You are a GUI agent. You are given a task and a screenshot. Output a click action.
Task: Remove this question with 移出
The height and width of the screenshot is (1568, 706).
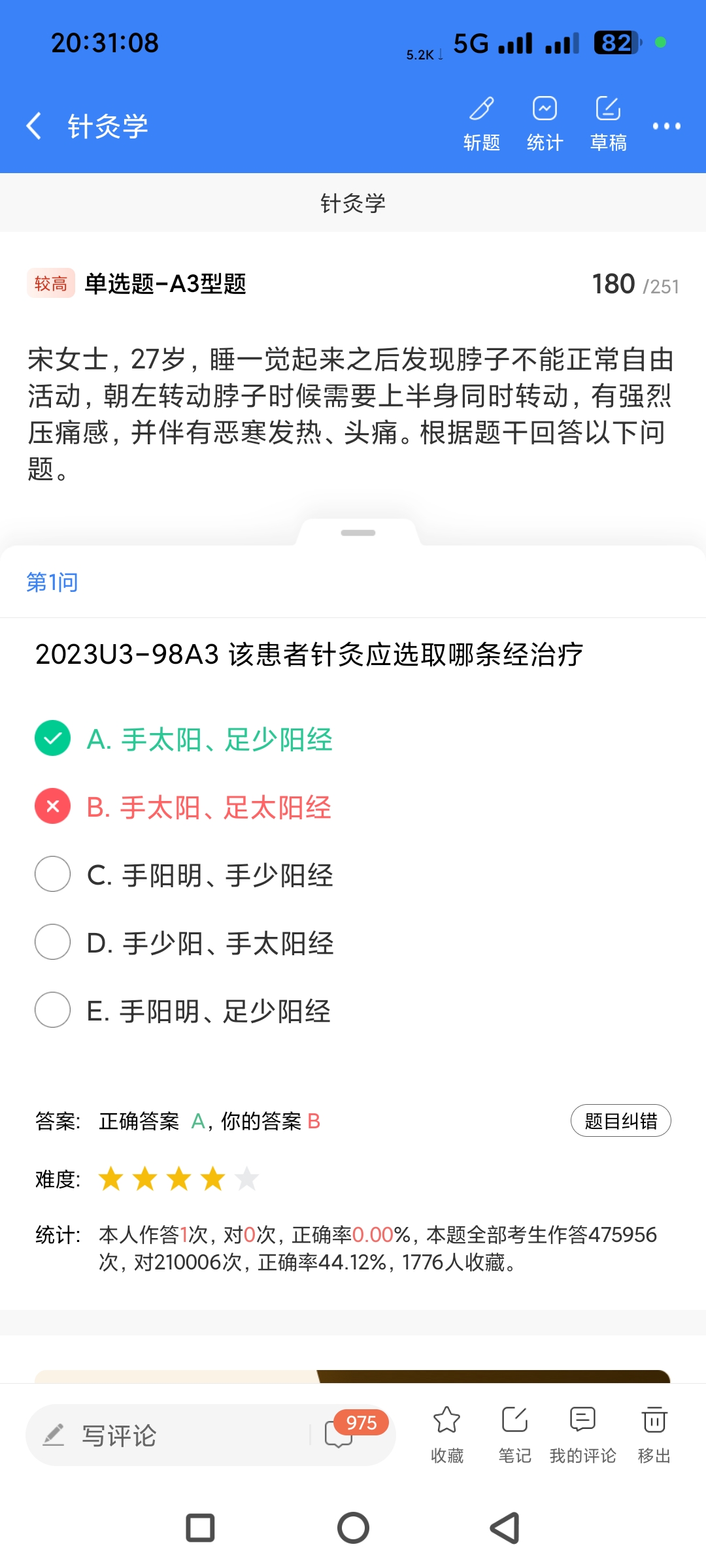[654, 1434]
